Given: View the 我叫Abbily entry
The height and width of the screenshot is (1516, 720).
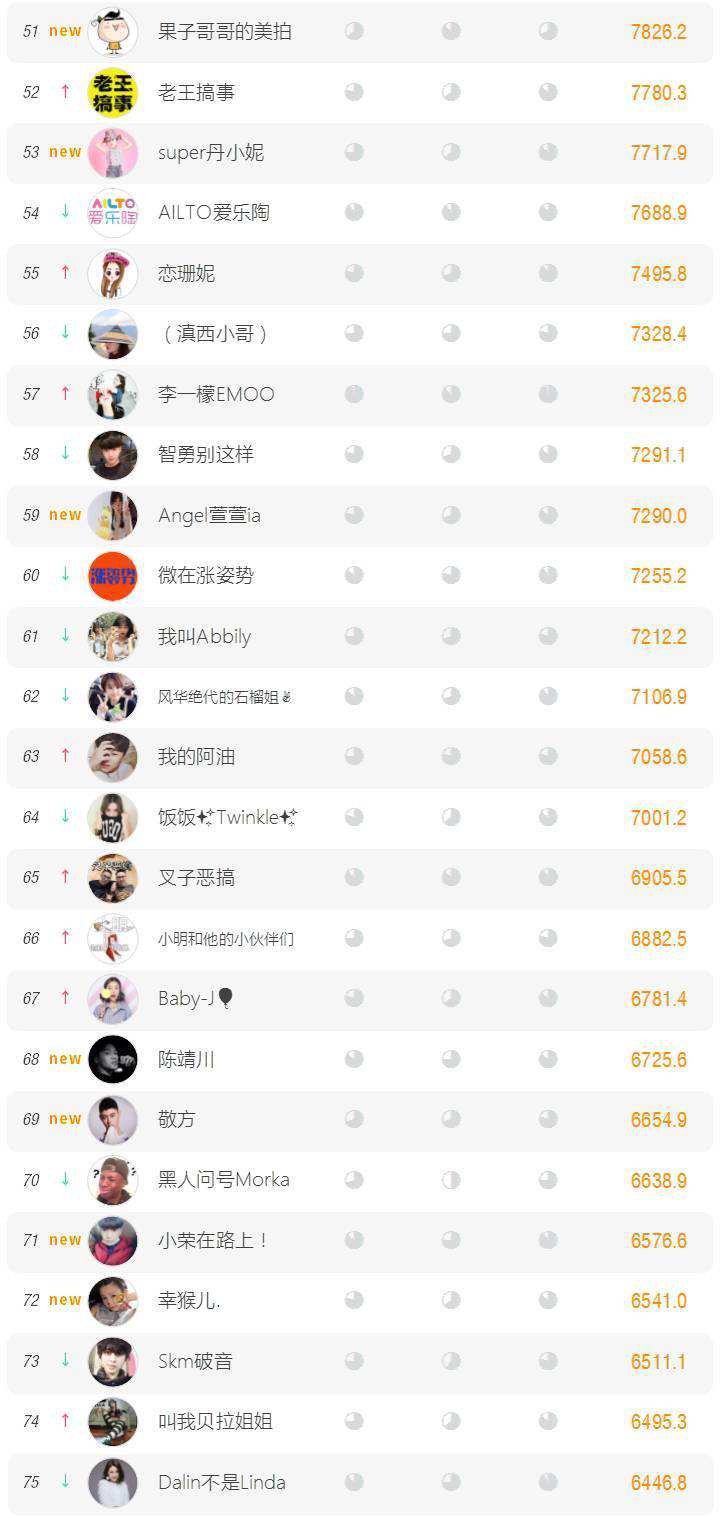Looking at the screenshot, I should (360, 637).
